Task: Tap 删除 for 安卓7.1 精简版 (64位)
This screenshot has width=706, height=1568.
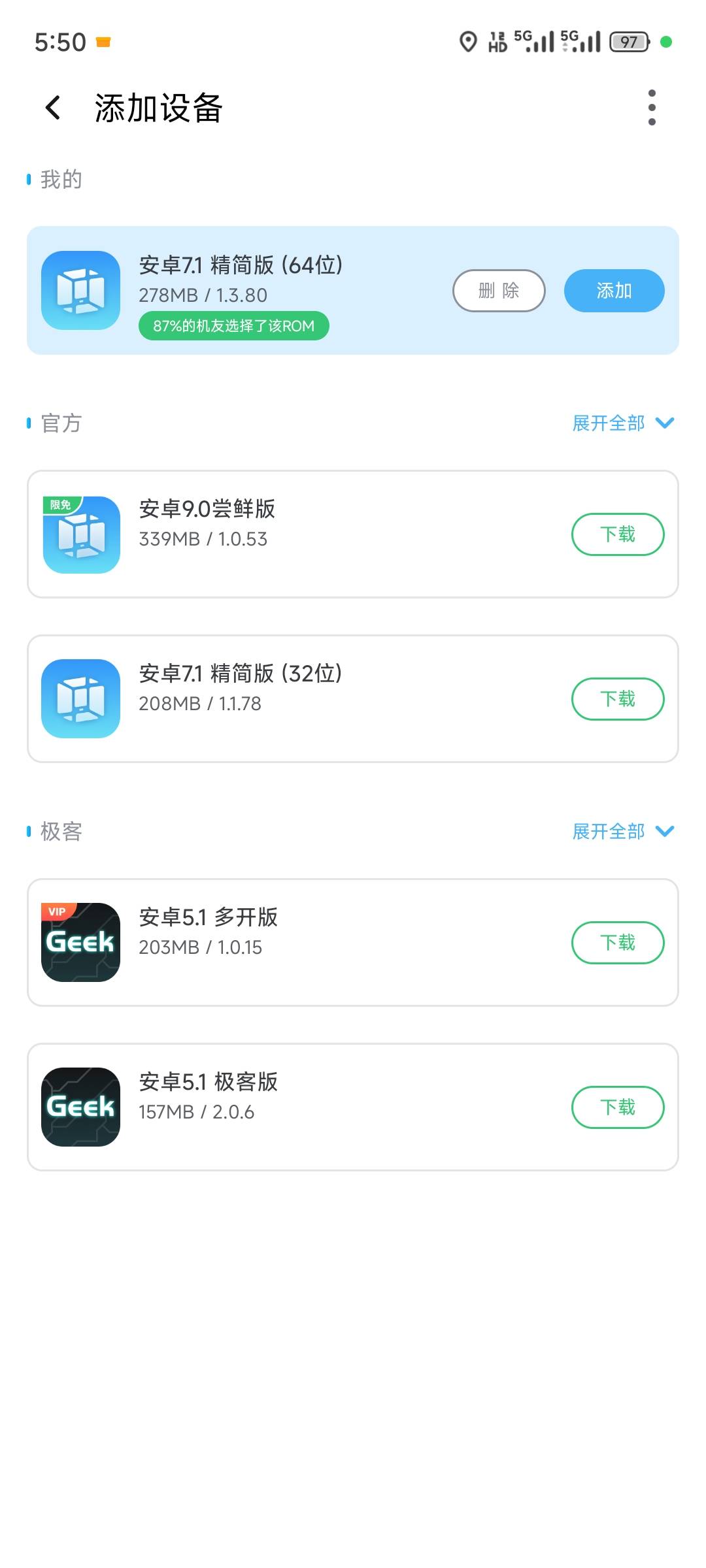Action: click(x=499, y=291)
